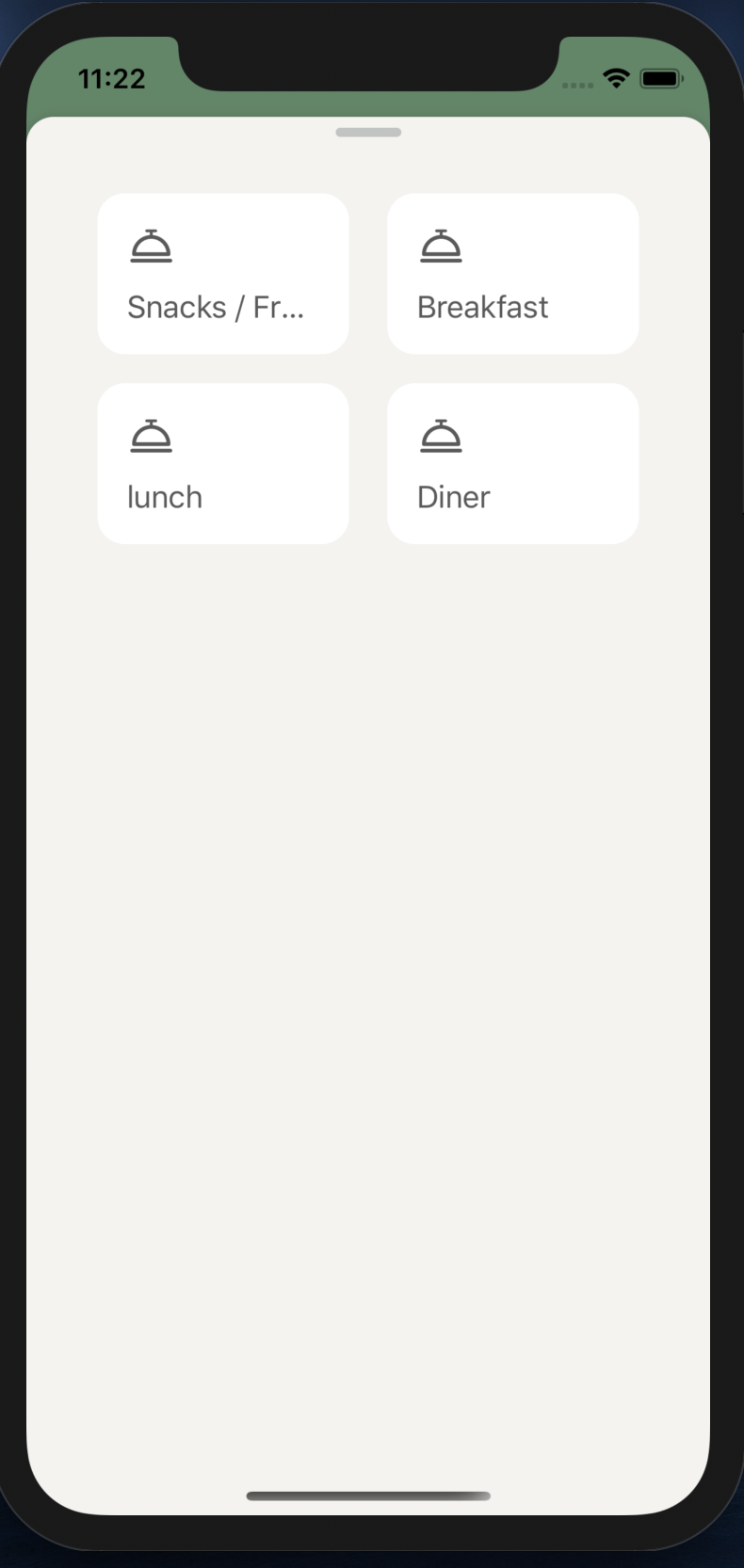Choose the lunch category card
This screenshot has width=744, height=1568.
pos(223,463)
